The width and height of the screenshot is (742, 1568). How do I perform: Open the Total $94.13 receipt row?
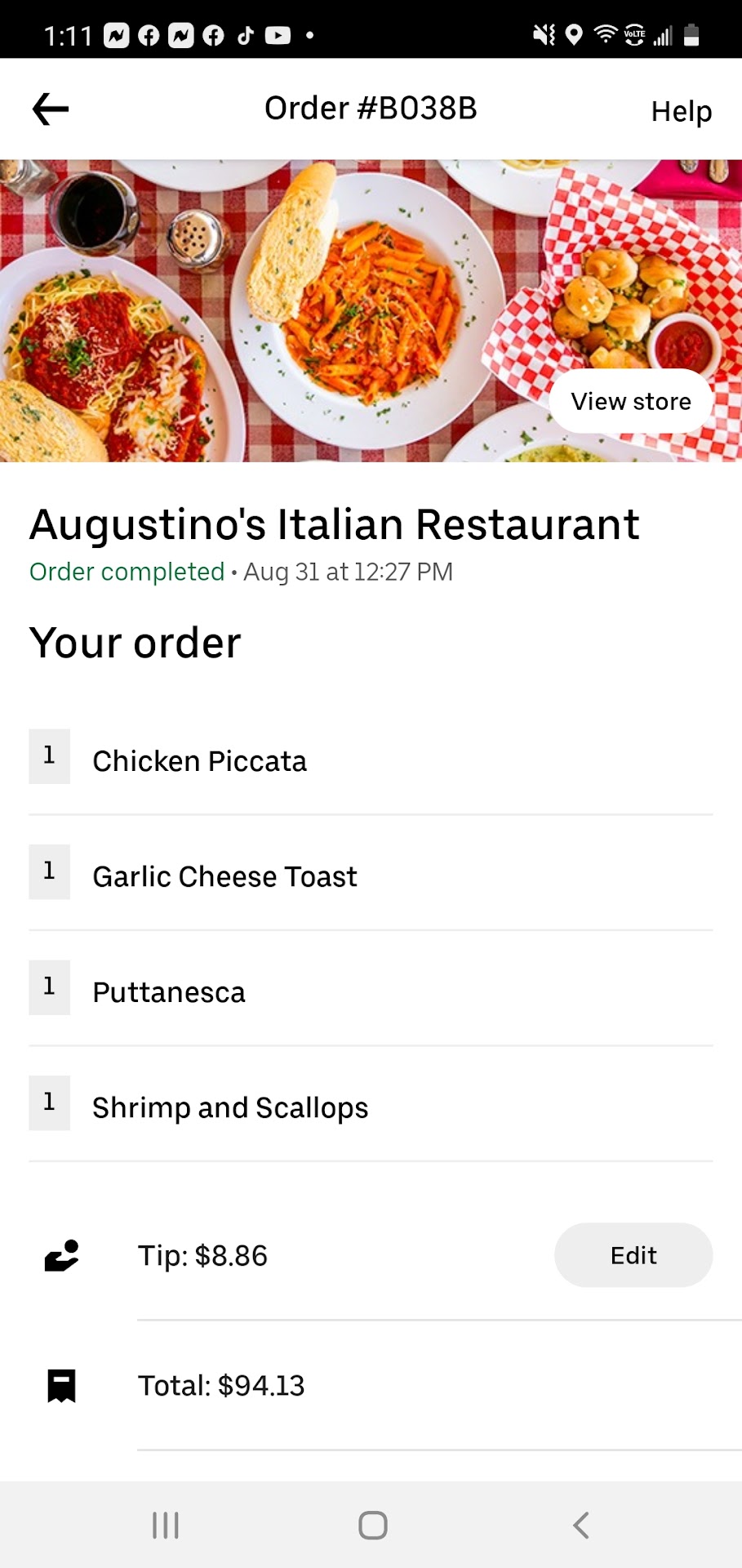point(221,1386)
